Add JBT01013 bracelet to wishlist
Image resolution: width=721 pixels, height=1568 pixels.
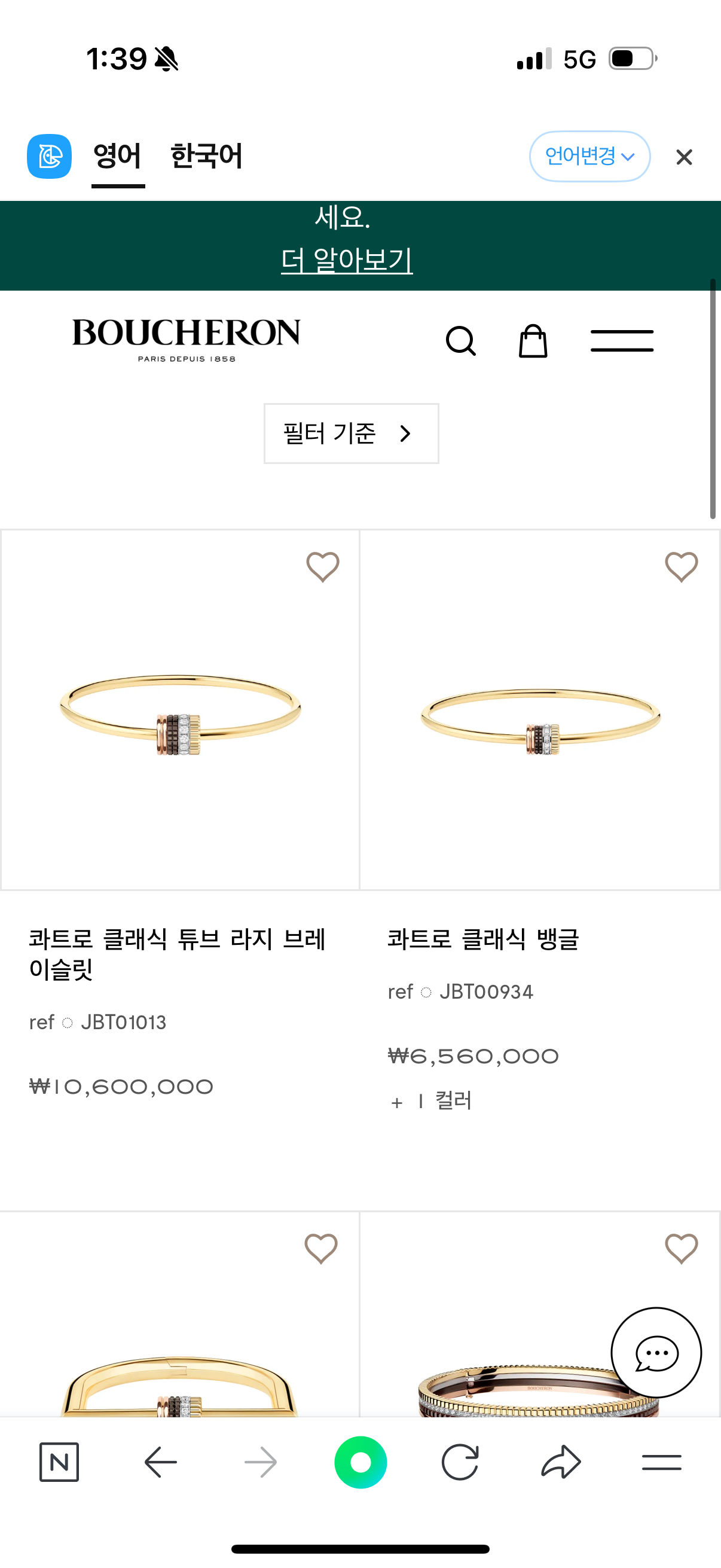point(322,567)
